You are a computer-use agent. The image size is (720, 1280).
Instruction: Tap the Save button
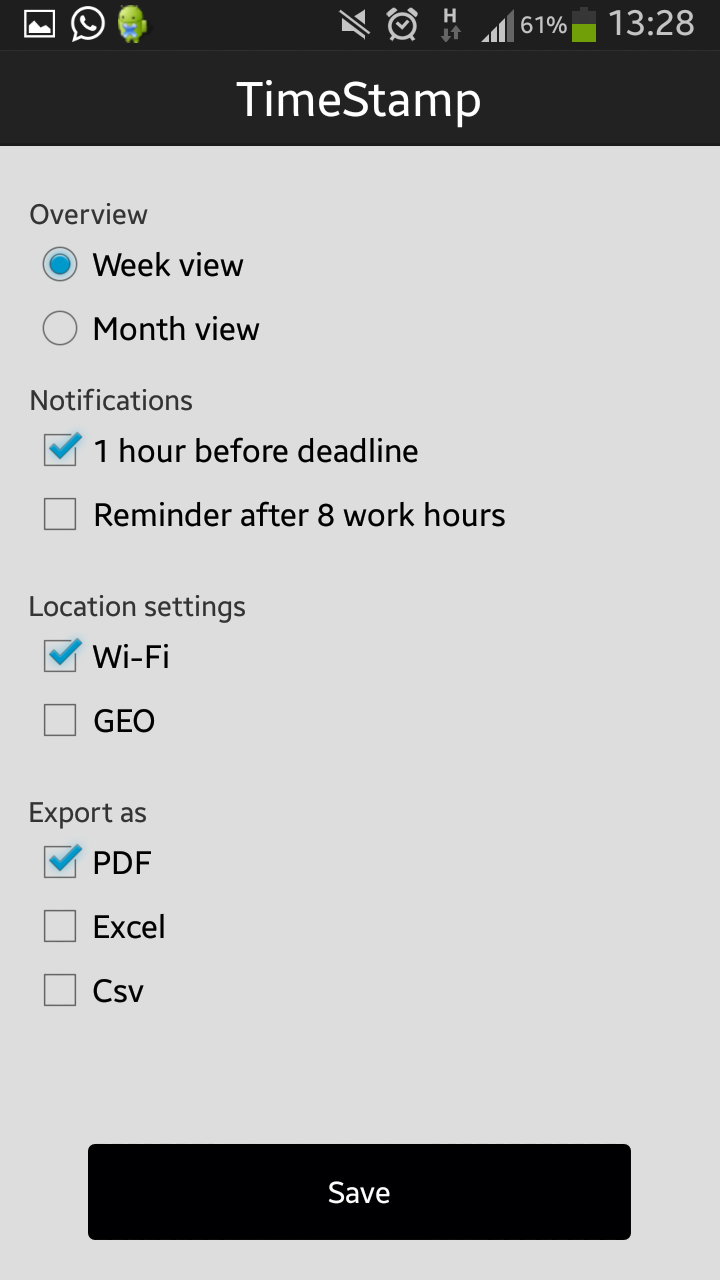coord(359,1192)
